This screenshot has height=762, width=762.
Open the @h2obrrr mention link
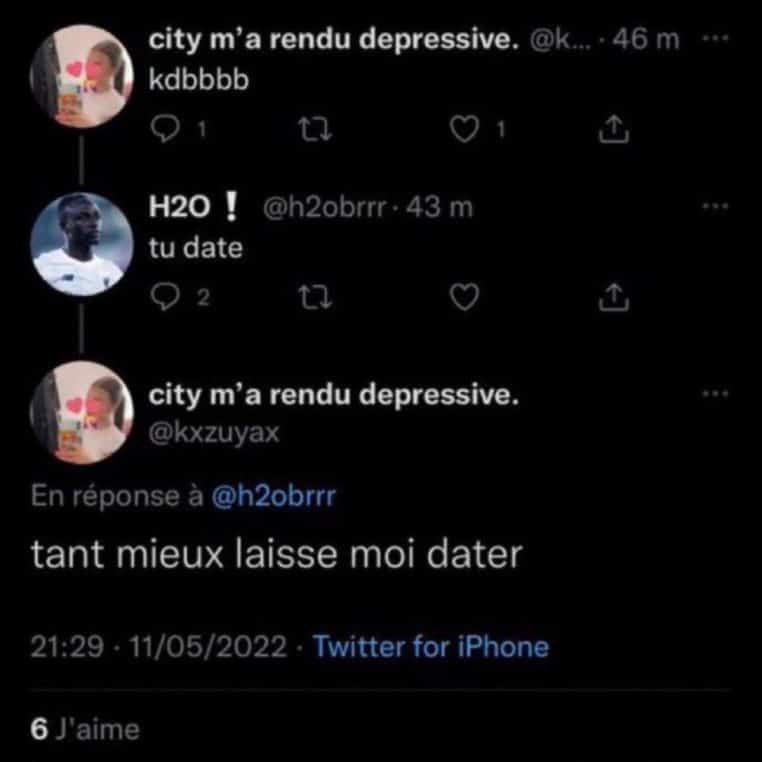(274, 497)
